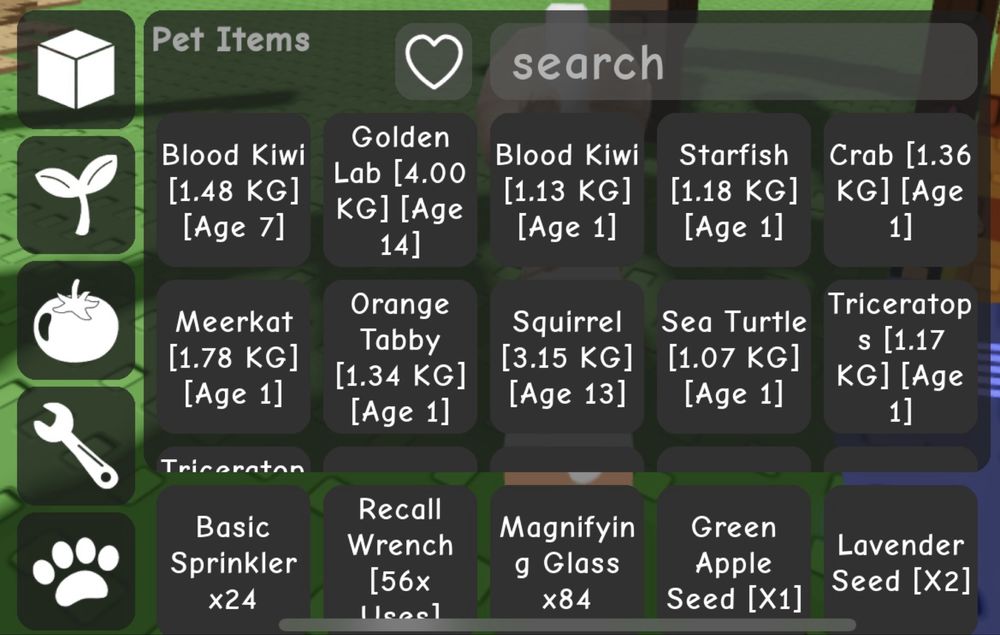This screenshot has width=1000, height=635.
Task: Switch to the pets paw tab
Action: (x=75, y=571)
